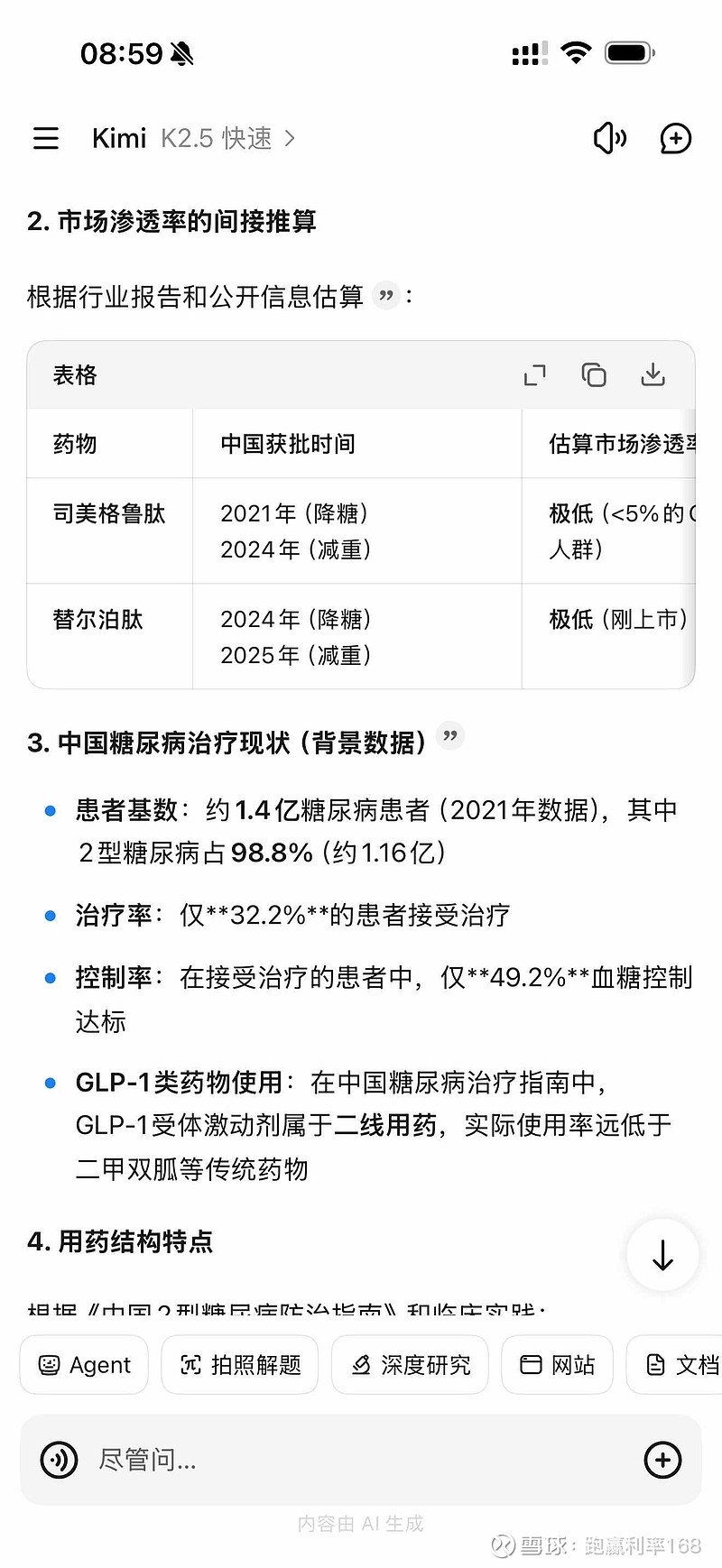Expand the 表格 table to fullscreen
The height and width of the screenshot is (1568, 722).
click(x=534, y=374)
